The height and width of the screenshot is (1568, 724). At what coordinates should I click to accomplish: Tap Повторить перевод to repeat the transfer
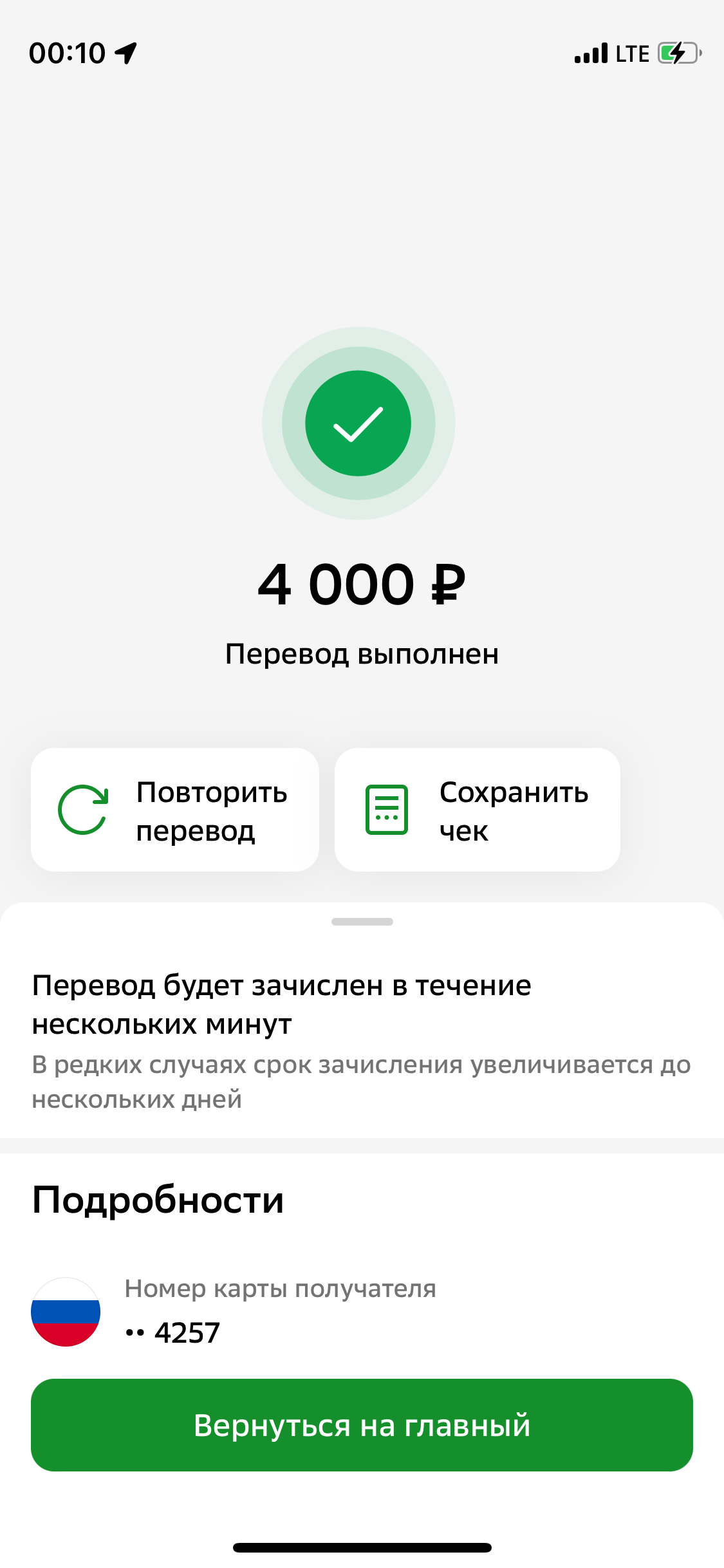(175, 810)
